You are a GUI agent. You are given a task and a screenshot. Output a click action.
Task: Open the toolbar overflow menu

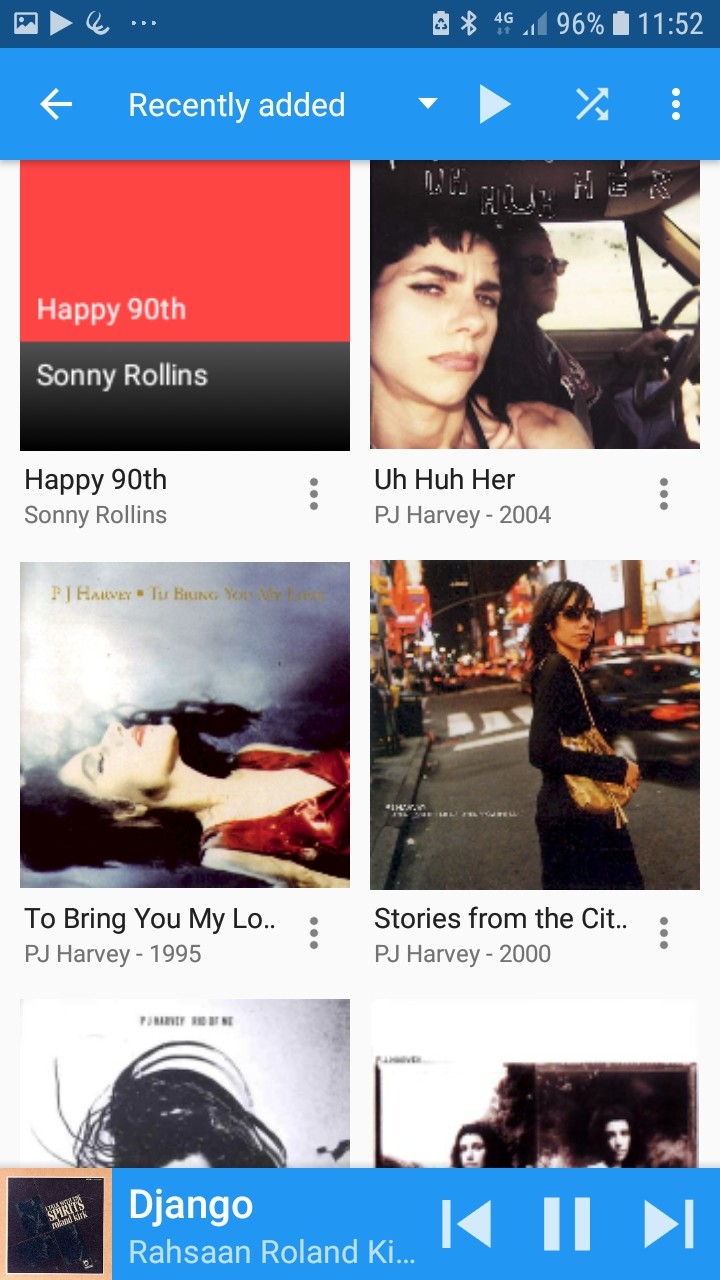coord(676,105)
